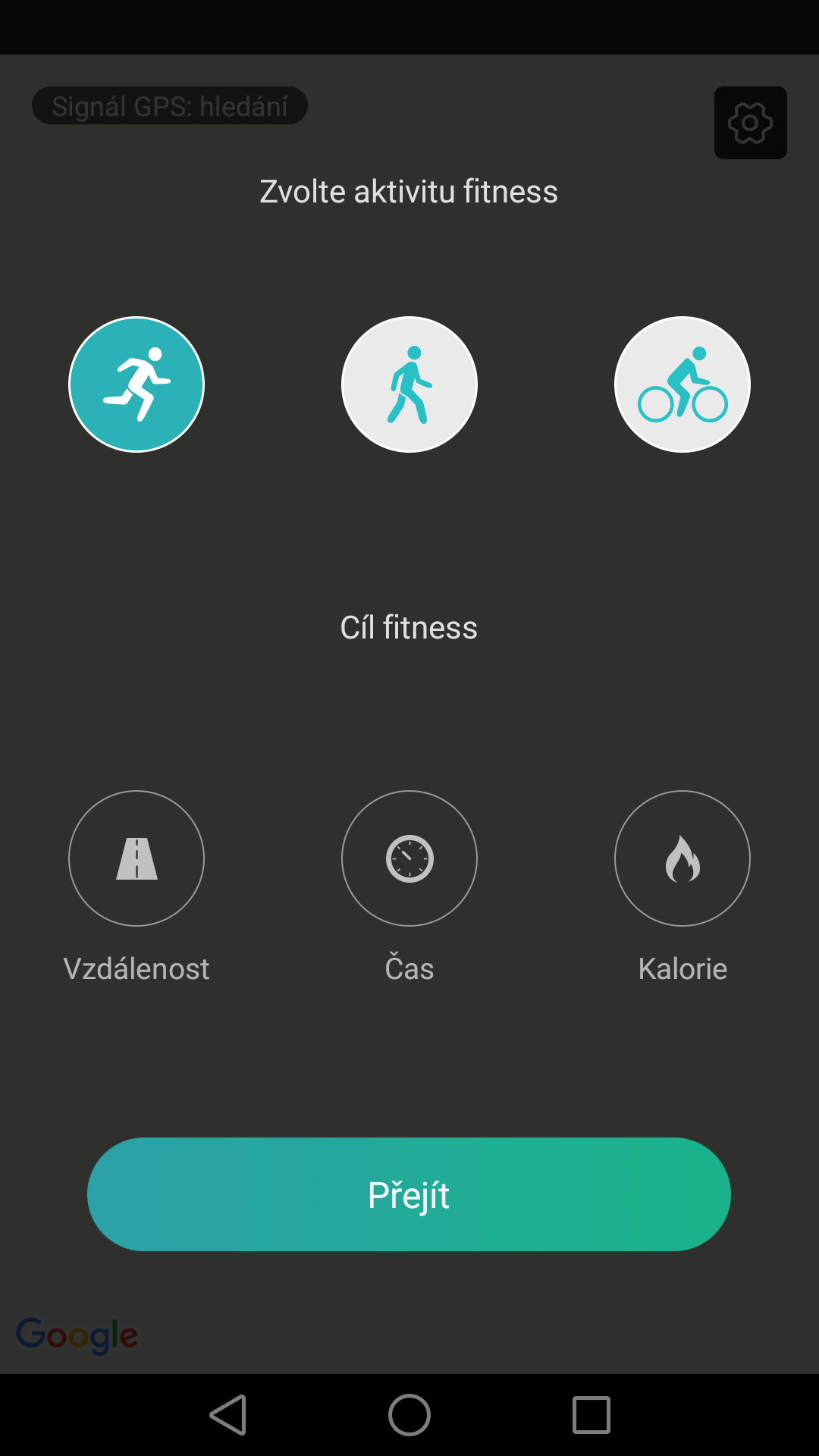The image size is (819, 1456).
Task: Choose the Kalorie goal
Action: coord(682,858)
